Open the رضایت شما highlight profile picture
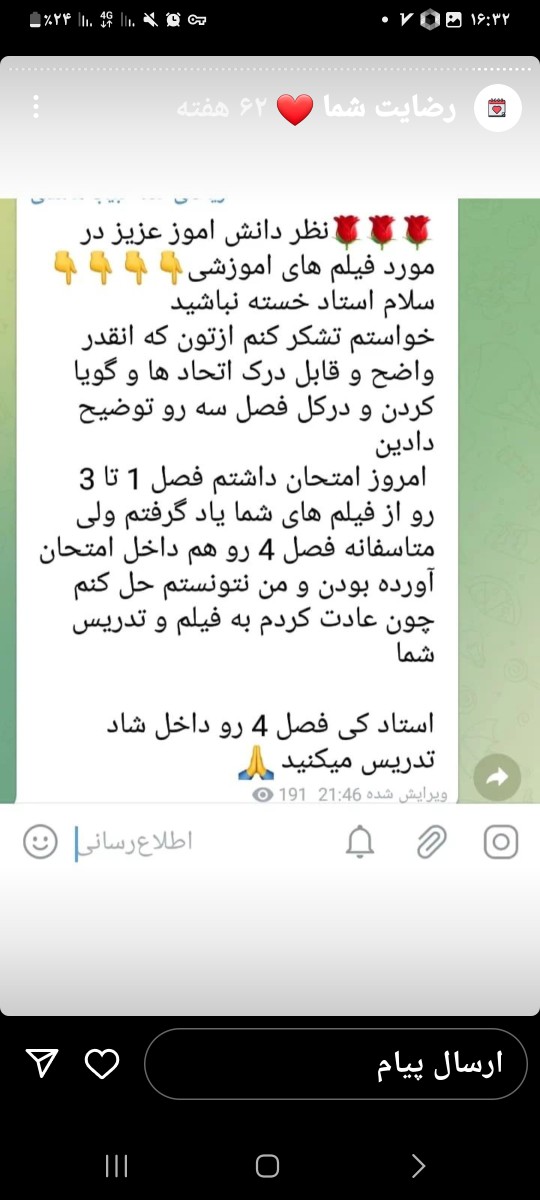The image size is (540, 1200). coord(497,108)
